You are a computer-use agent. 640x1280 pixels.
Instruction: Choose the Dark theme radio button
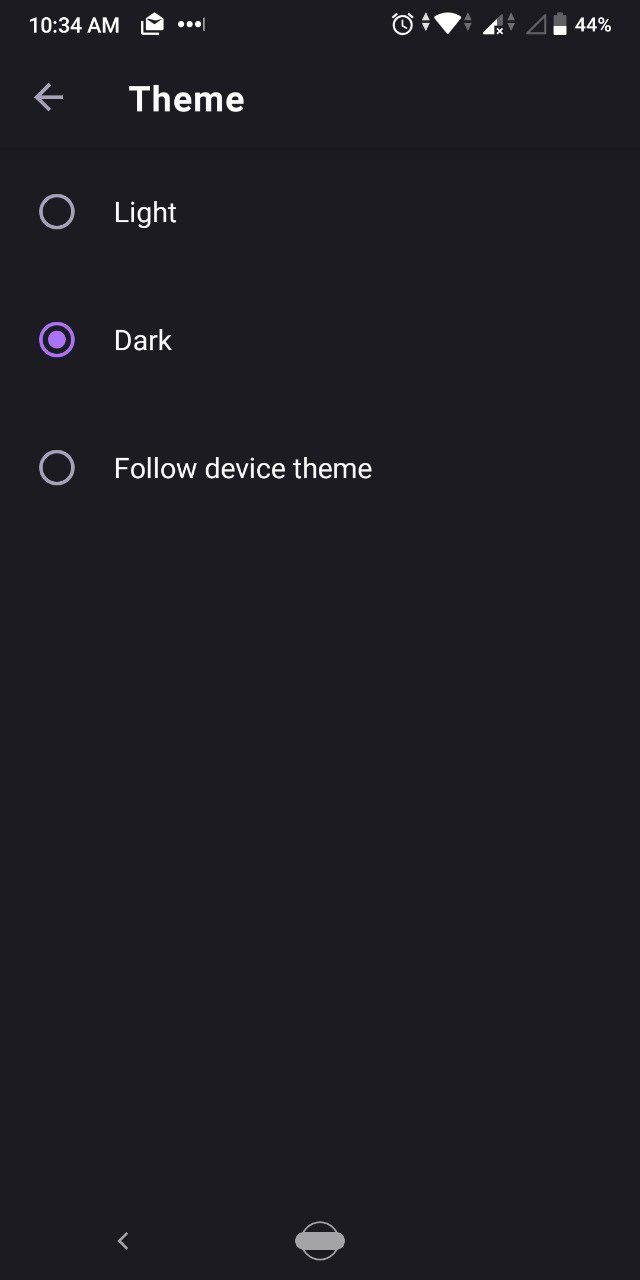(57, 340)
